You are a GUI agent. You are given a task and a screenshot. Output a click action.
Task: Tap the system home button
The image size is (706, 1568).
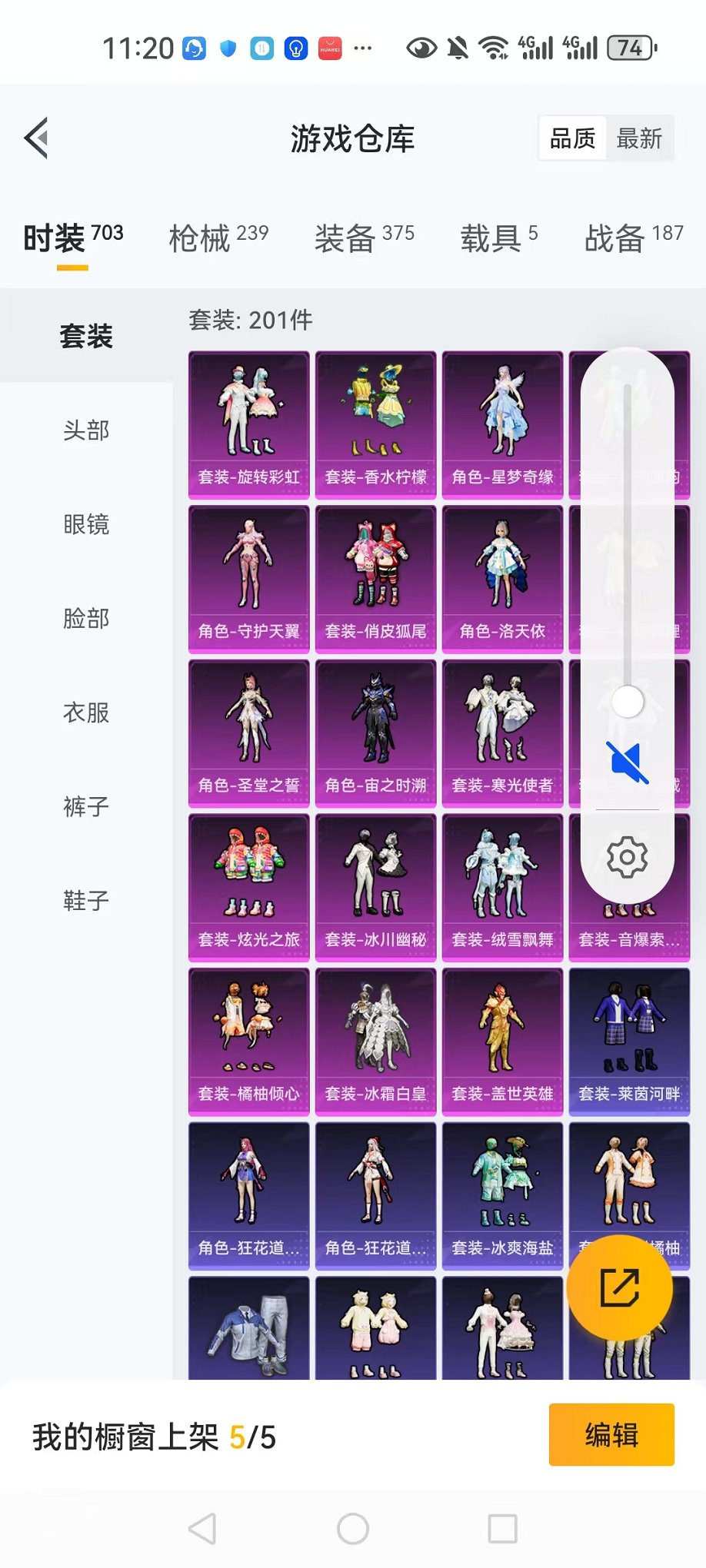353,1529
